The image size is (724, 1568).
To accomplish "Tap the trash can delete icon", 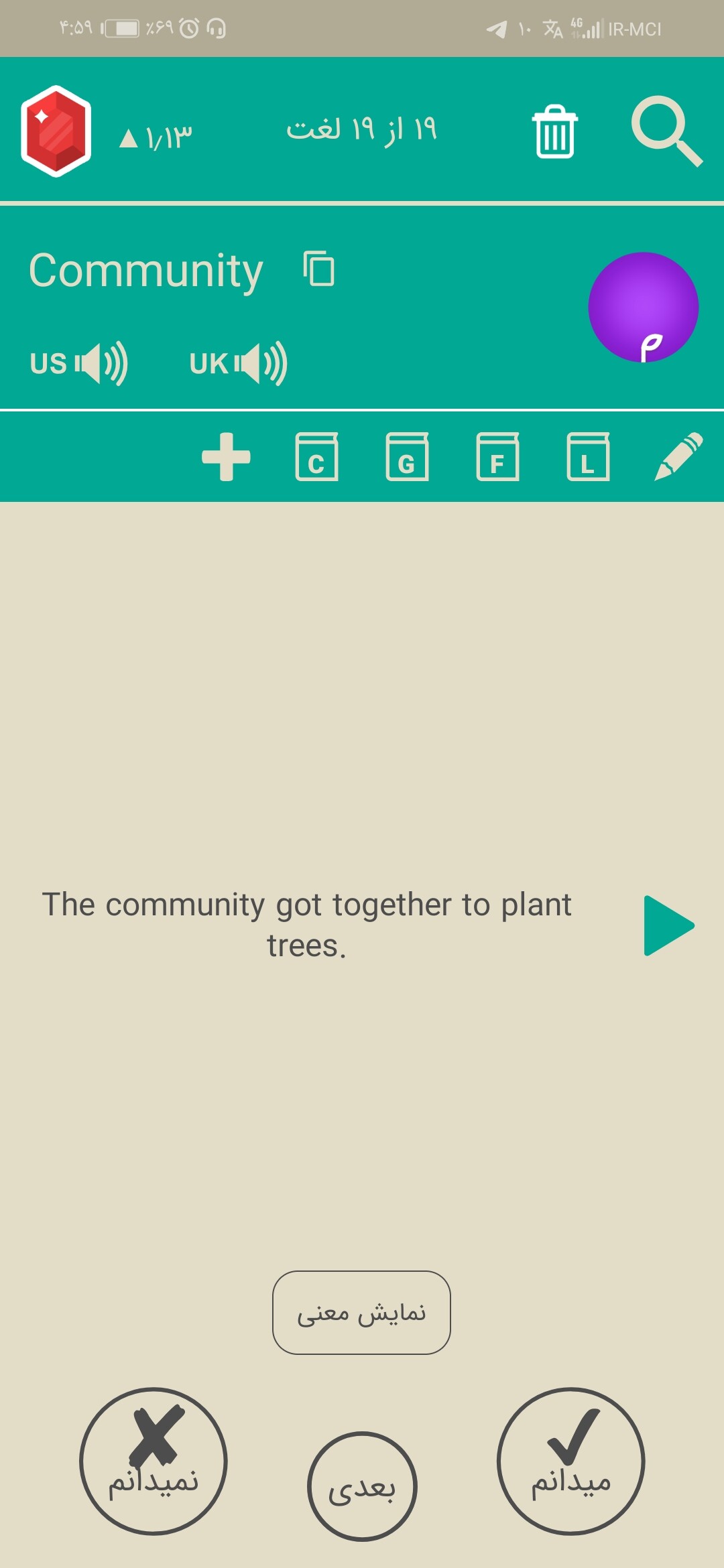I will 554,131.
